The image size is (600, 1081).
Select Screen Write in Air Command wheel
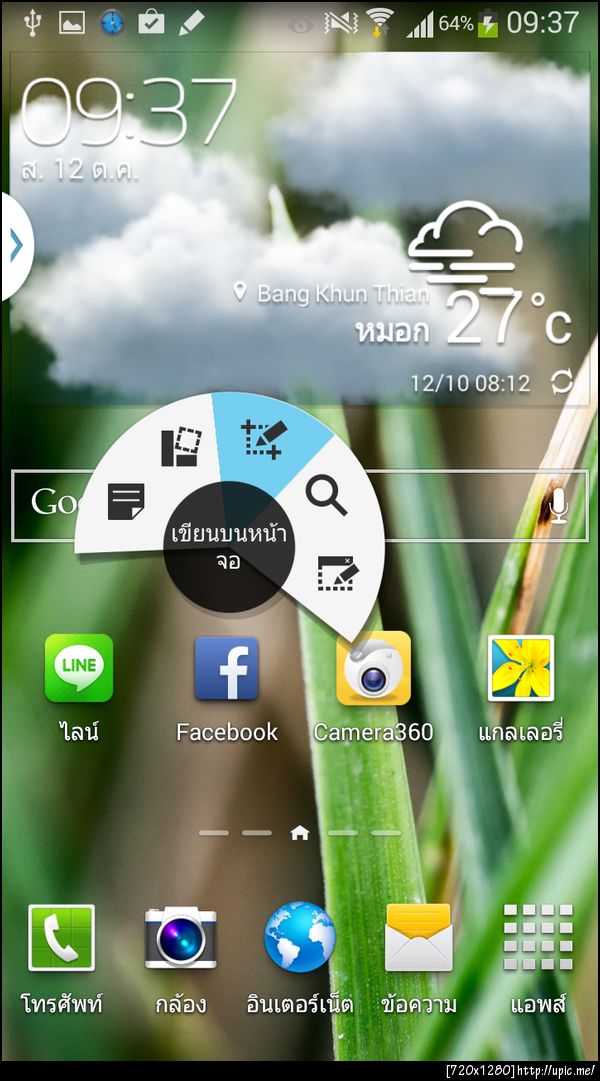[264, 439]
